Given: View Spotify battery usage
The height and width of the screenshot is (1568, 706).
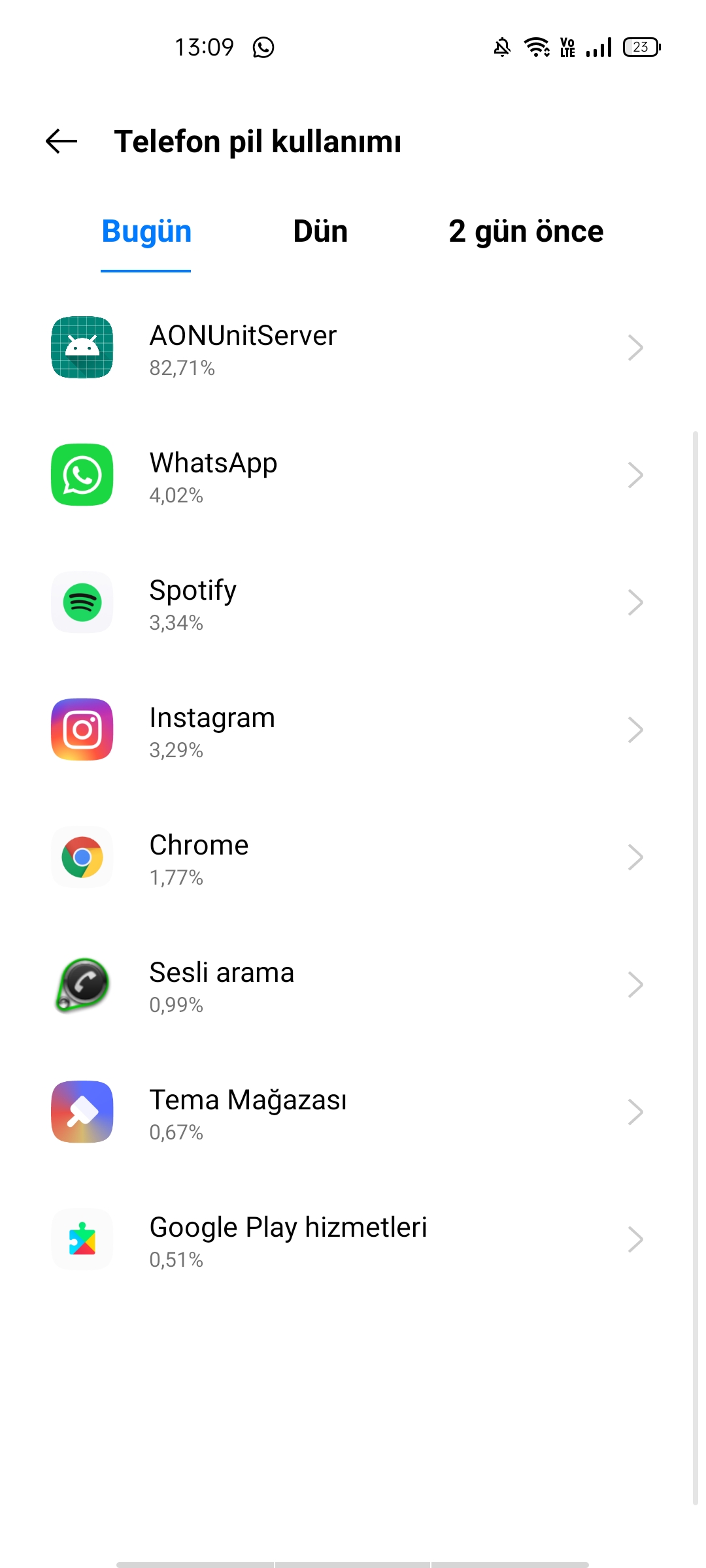Looking at the screenshot, I should (x=353, y=602).
